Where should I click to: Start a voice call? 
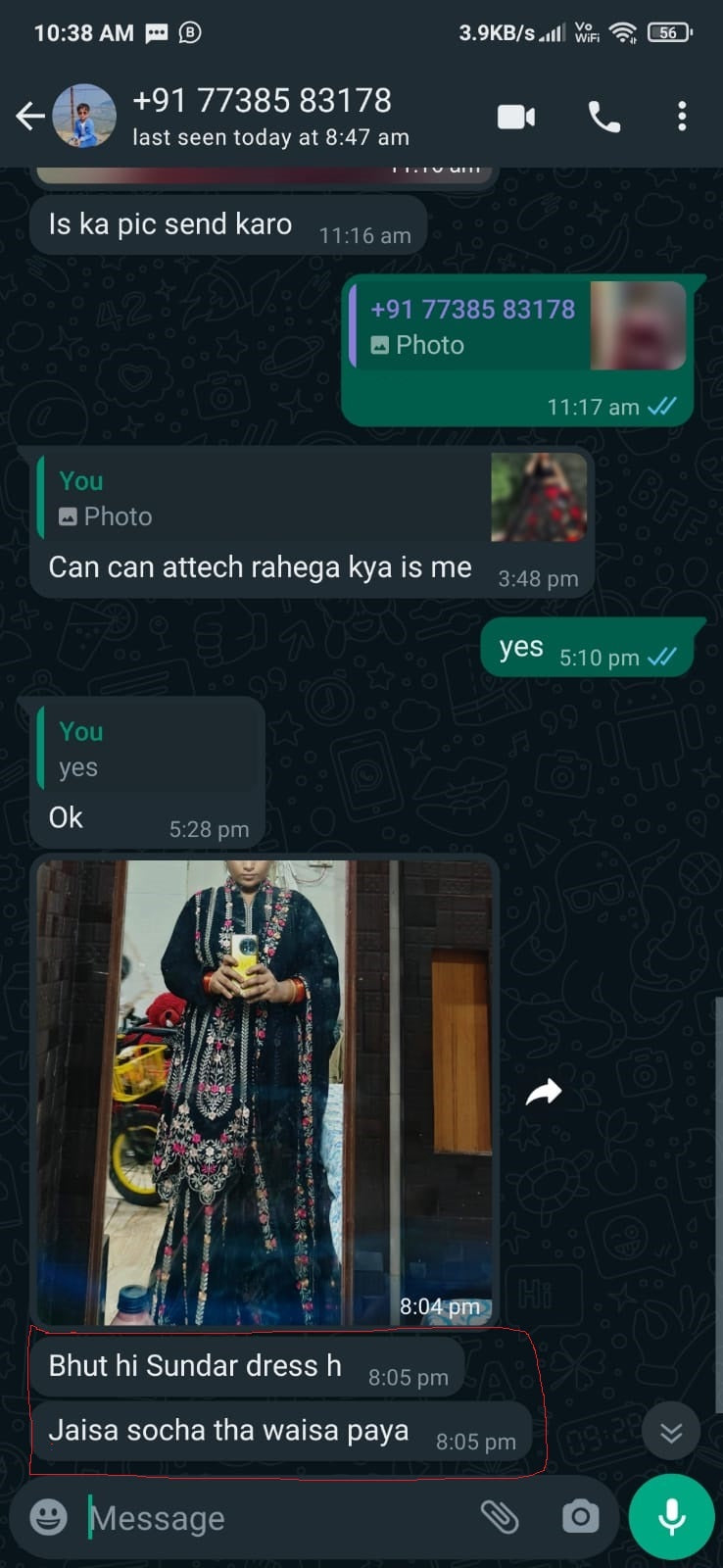click(x=603, y=117)
